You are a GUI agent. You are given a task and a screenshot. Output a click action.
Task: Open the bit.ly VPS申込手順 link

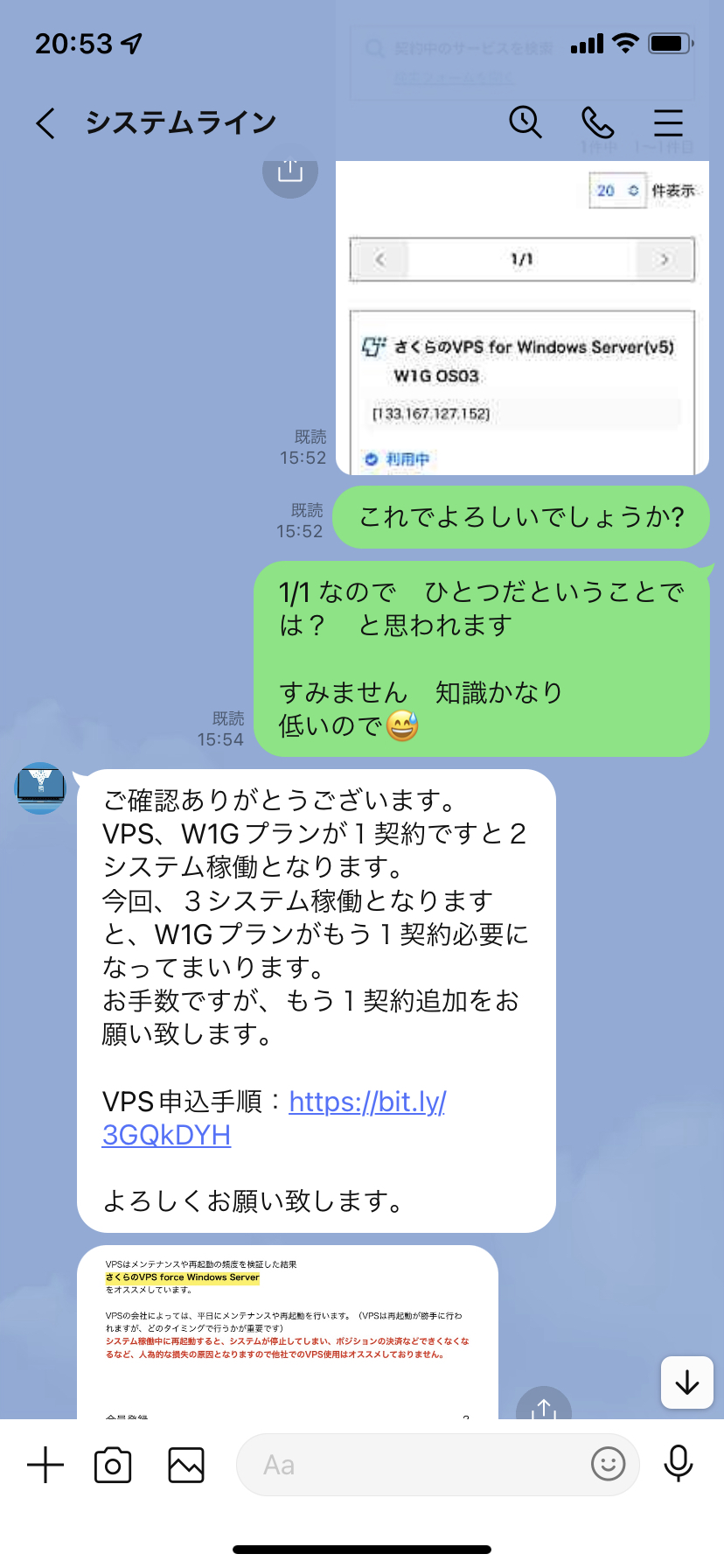tap(274, 1118)
